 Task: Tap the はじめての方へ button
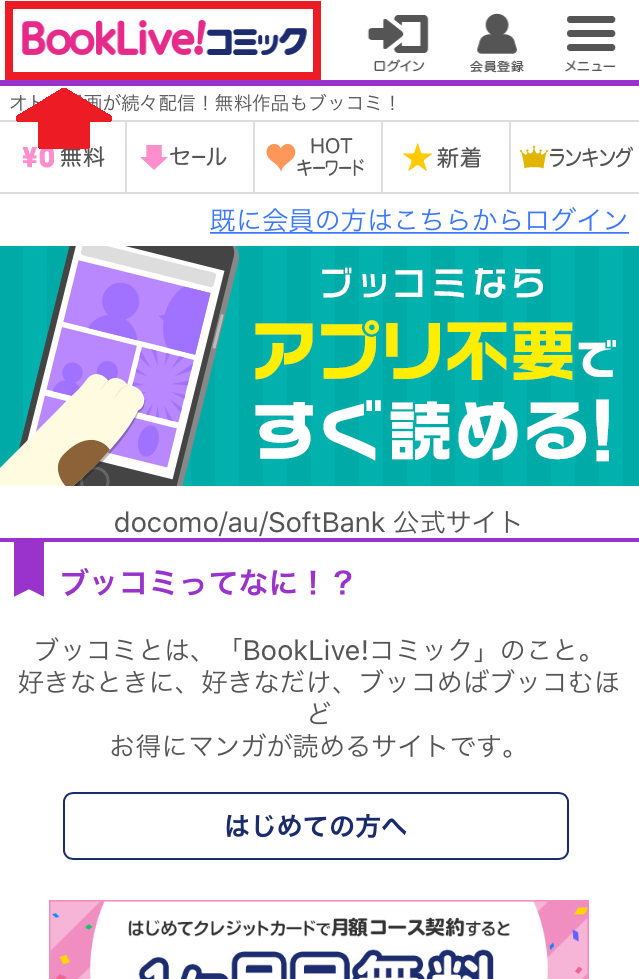(x=316, y=826)
